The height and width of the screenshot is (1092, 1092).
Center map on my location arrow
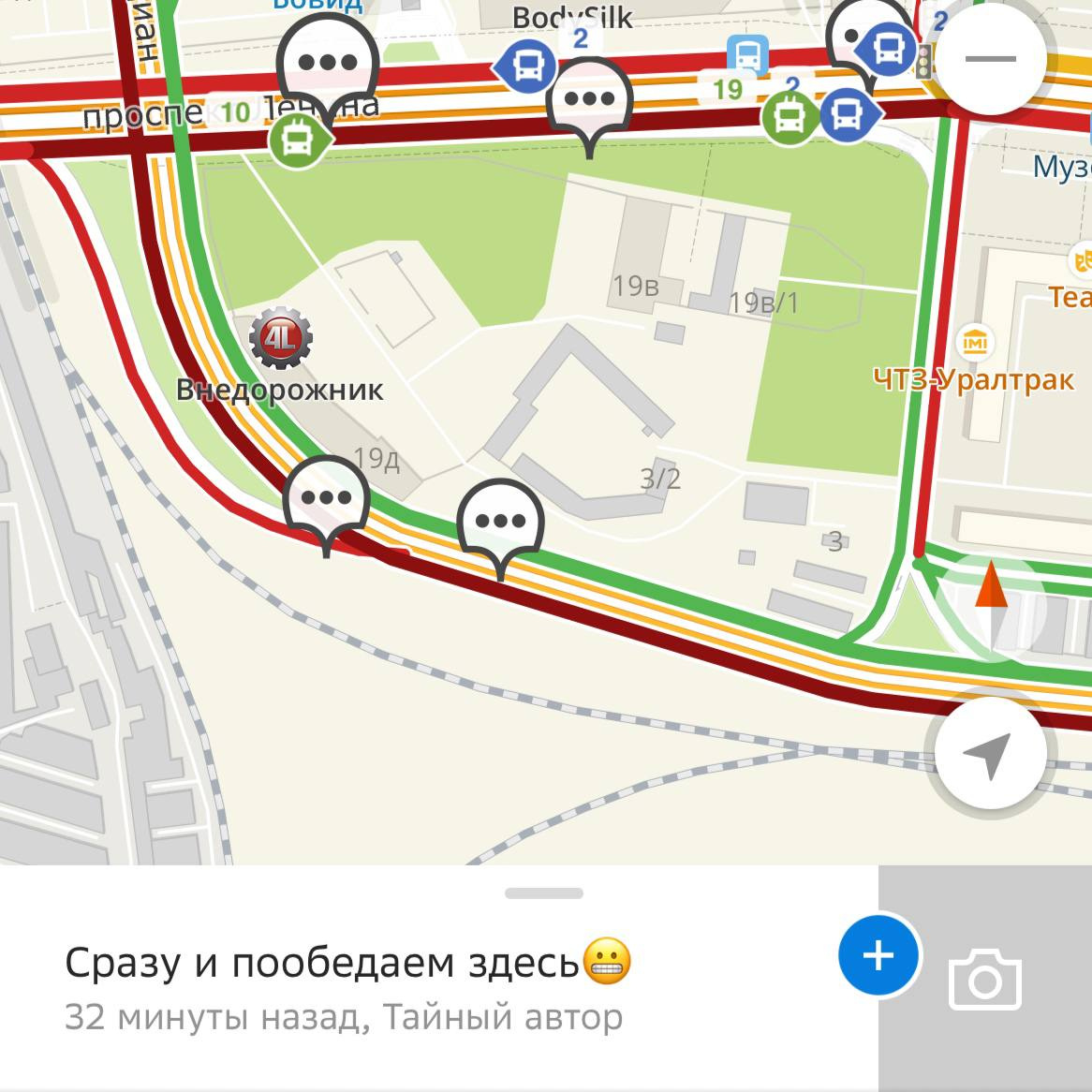989,753
